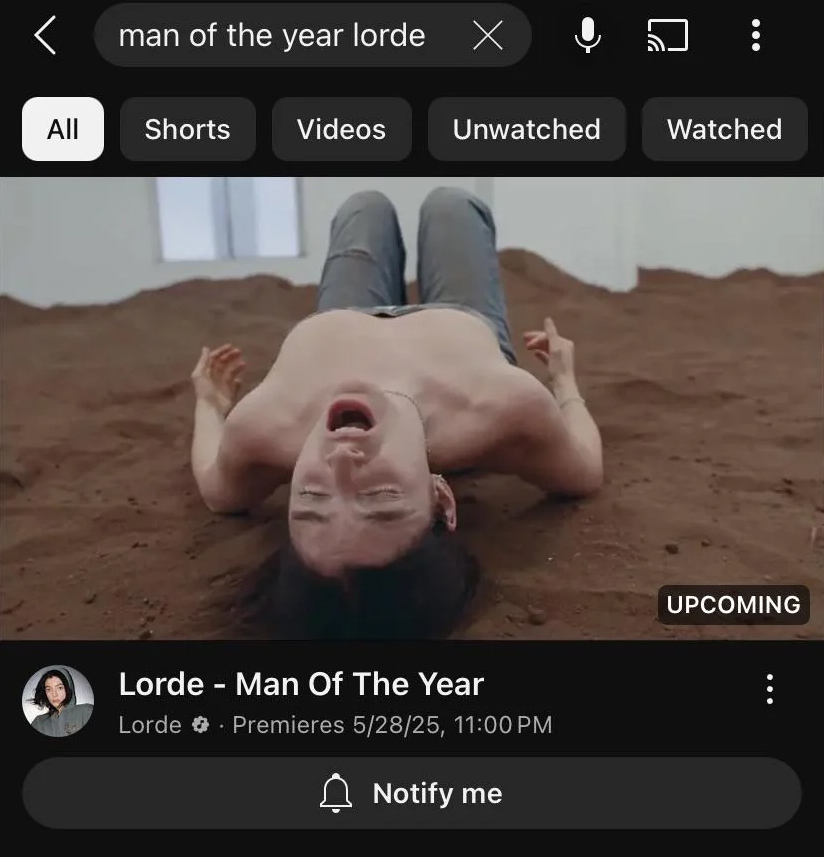Open the top-bar overflow menu
The height and width of the screenshot is (857, 824).
(756, 36)
